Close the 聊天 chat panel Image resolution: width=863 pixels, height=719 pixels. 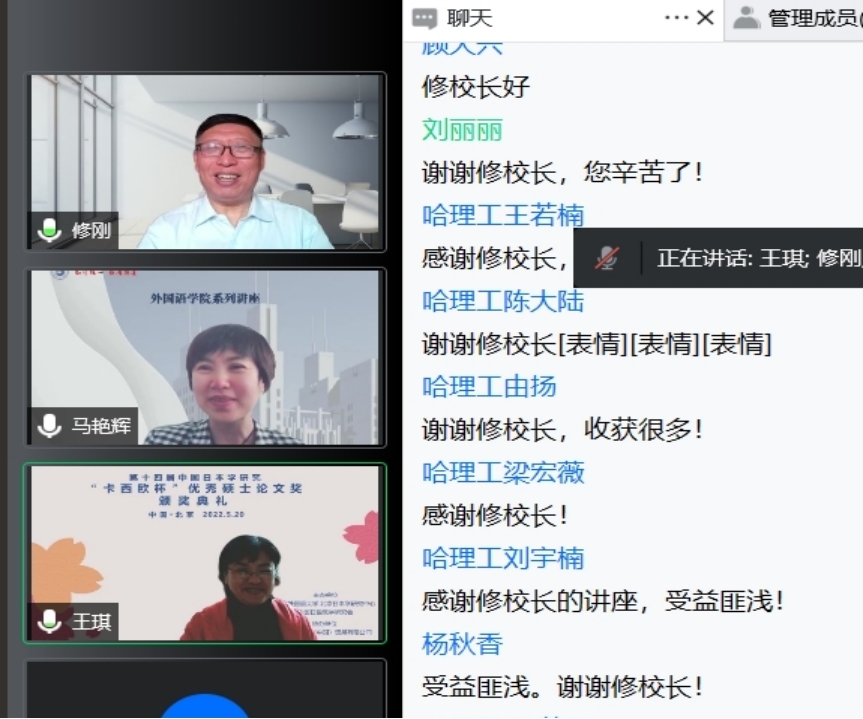click(x=705, y=18)
